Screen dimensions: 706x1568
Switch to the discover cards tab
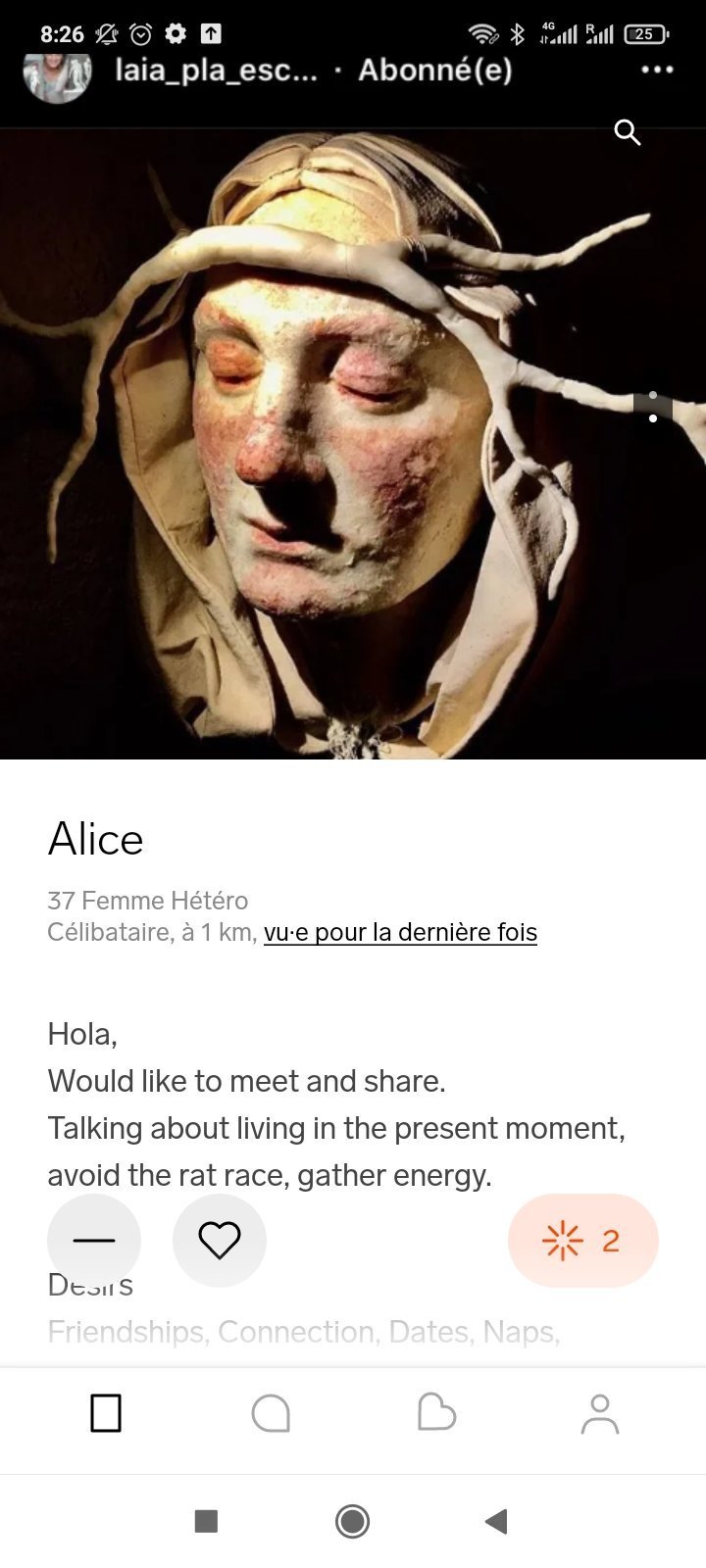point(106,1413)
